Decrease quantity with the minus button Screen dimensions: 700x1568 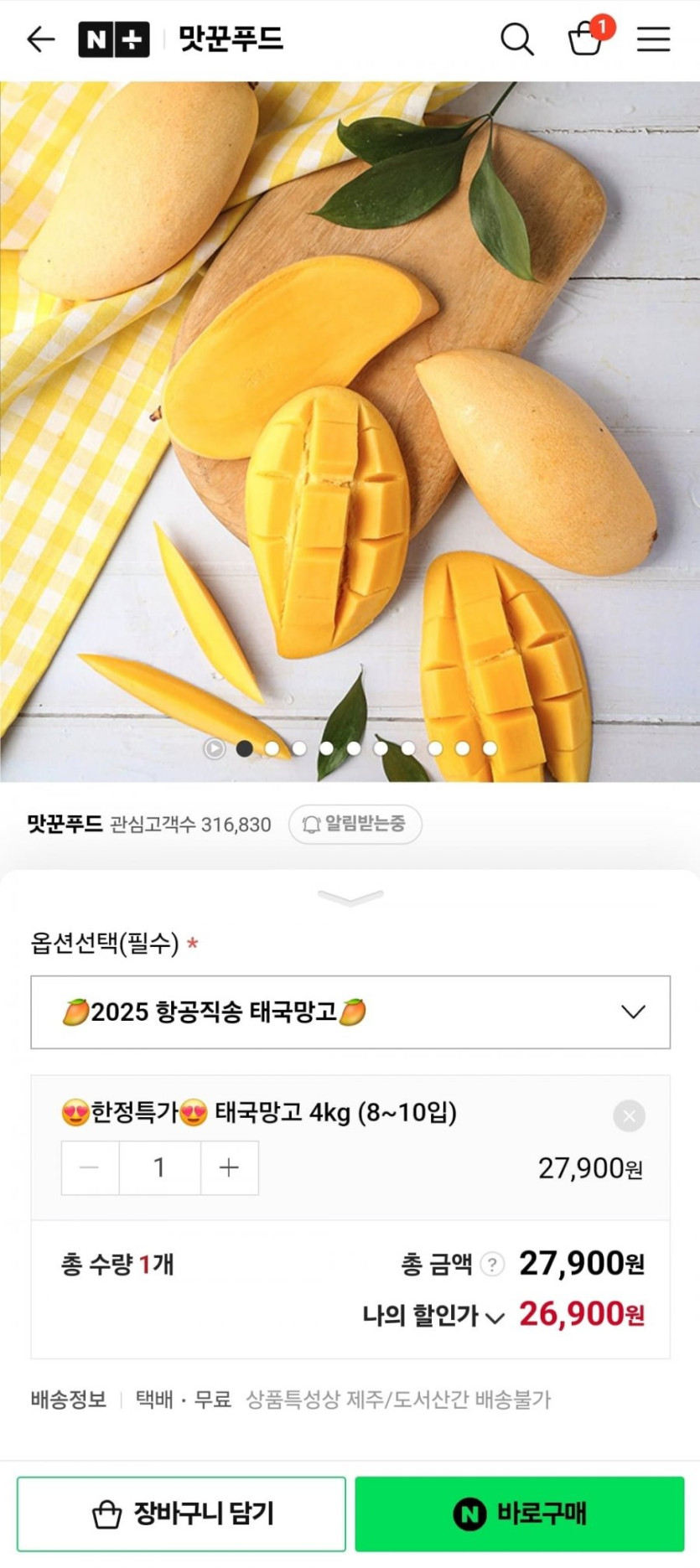pyautogui.click(x=90, y=1167)
